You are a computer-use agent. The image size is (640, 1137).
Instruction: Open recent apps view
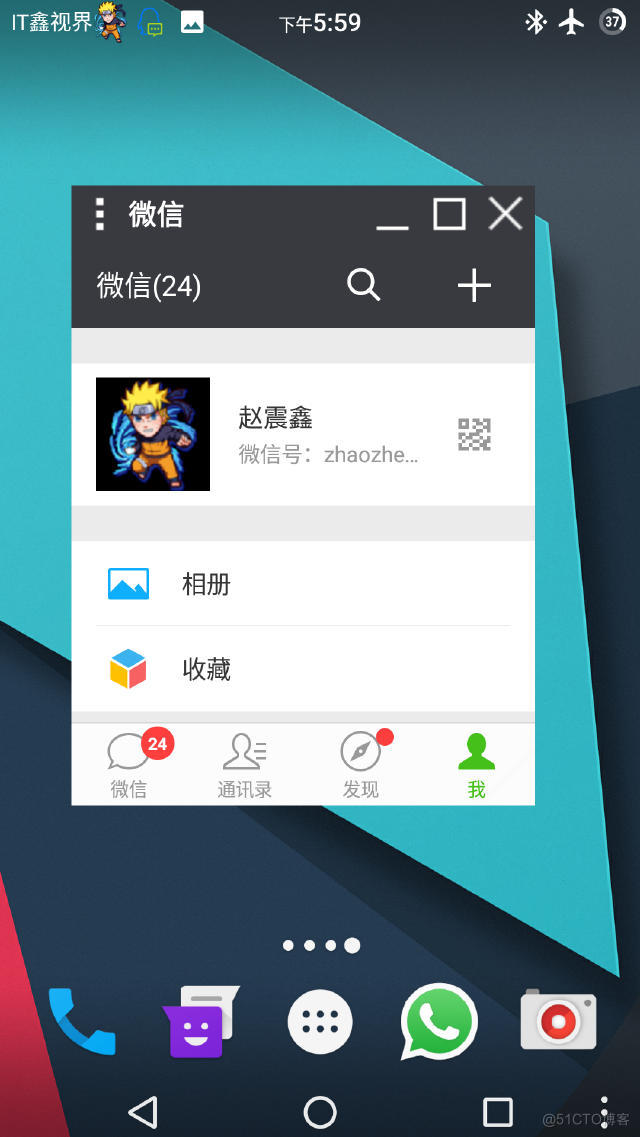tap(497, 1111)
